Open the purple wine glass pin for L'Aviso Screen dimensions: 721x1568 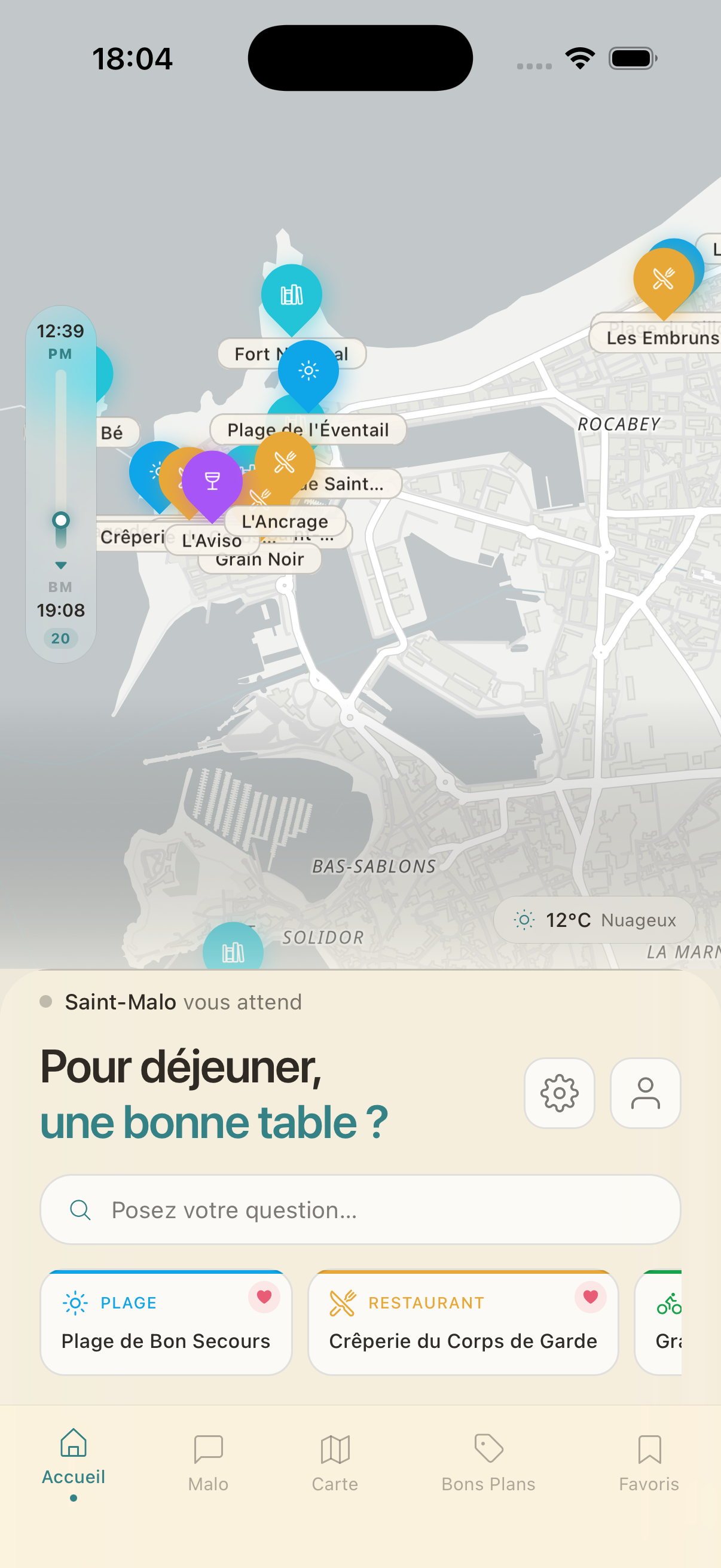click(x=212, y=481)
